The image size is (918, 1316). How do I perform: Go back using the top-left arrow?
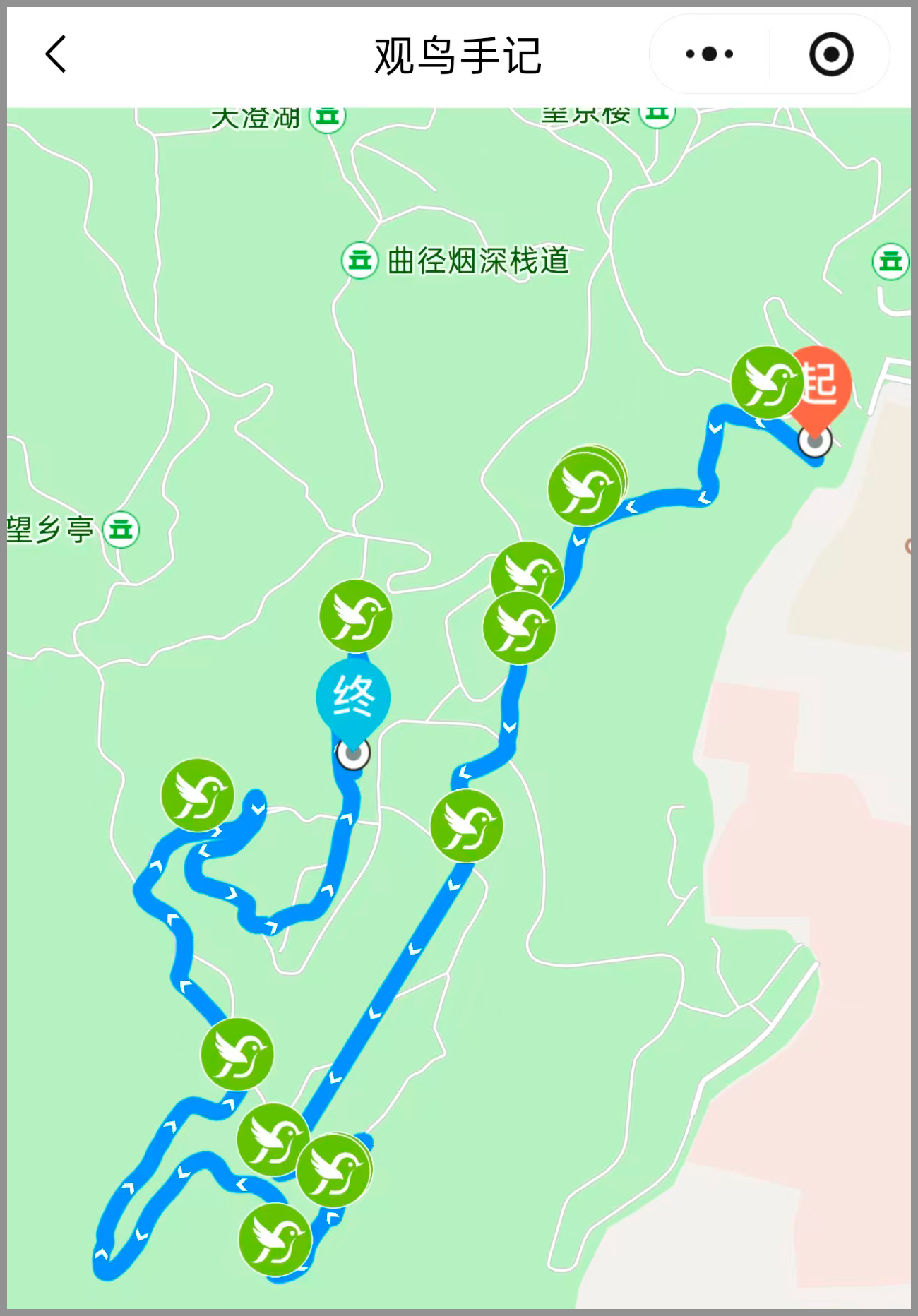coord(56,54)
